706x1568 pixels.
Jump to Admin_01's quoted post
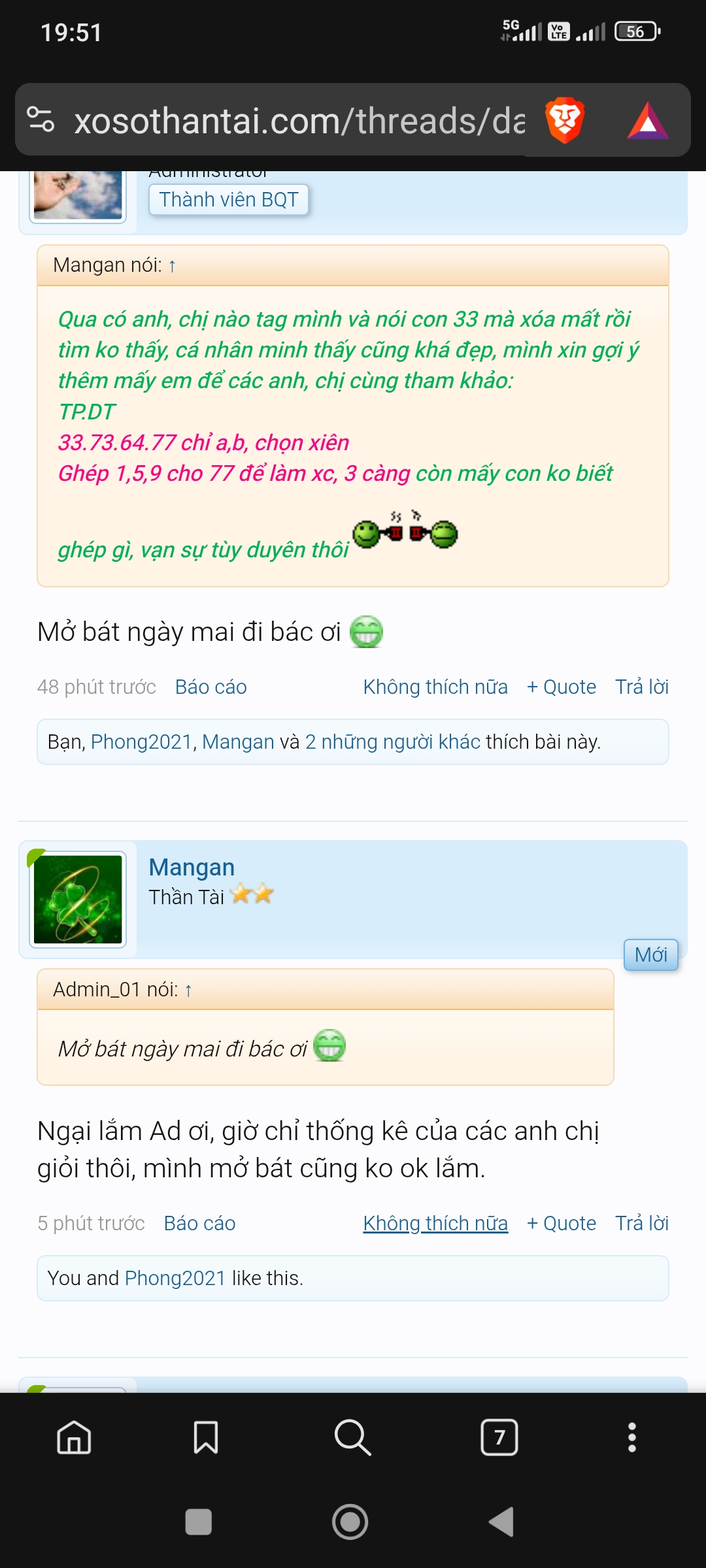click(188, 990)
